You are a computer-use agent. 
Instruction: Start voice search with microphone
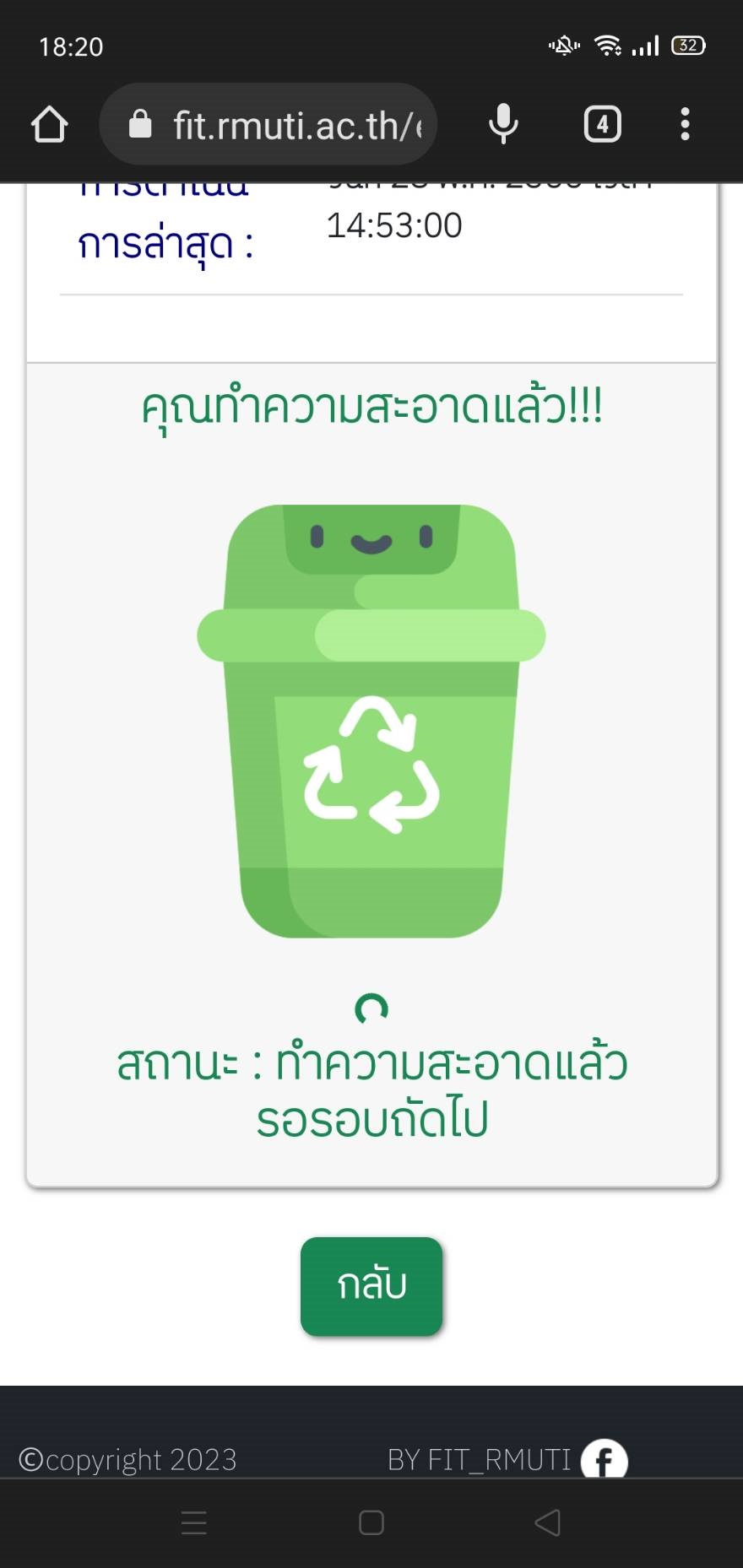click(503, 125)
